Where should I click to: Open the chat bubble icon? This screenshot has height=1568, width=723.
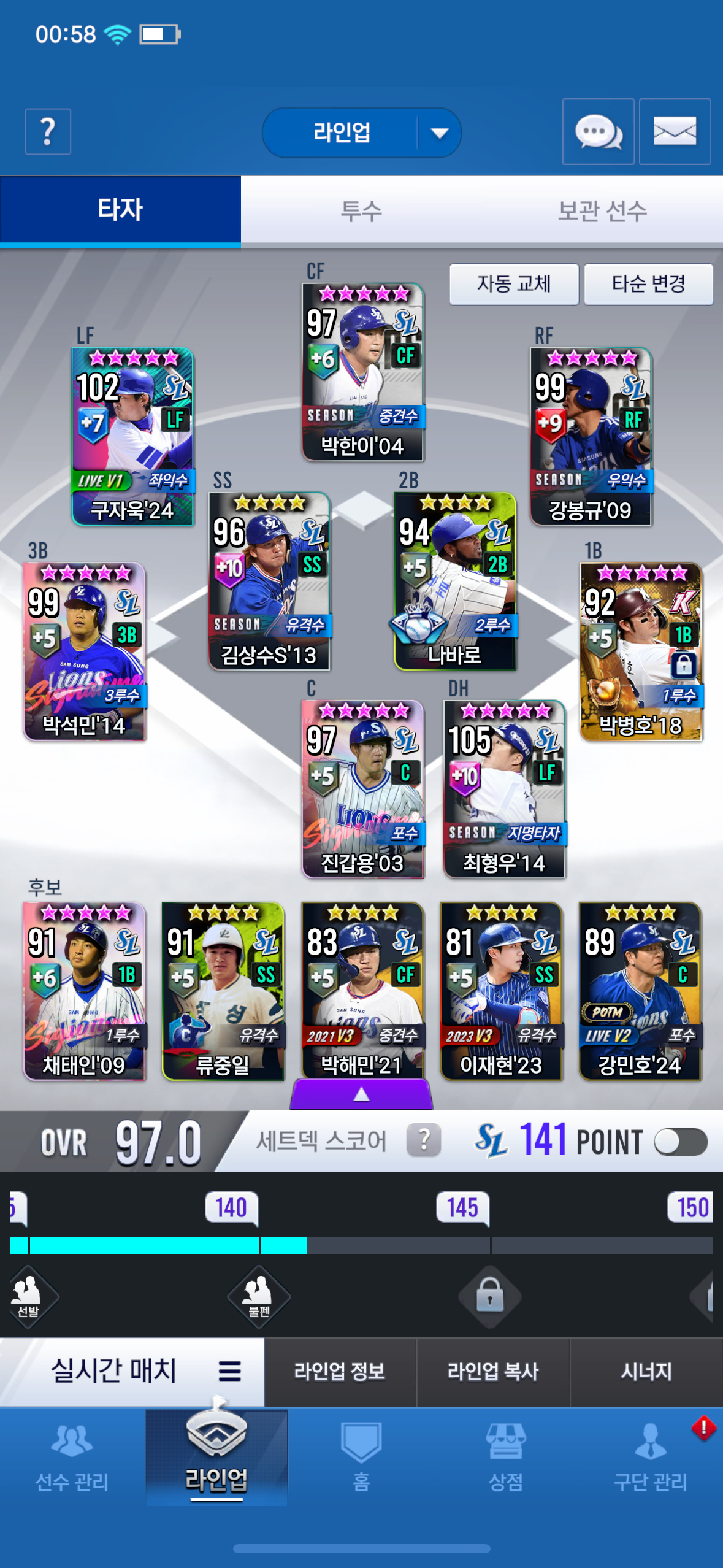coord(598,131)
